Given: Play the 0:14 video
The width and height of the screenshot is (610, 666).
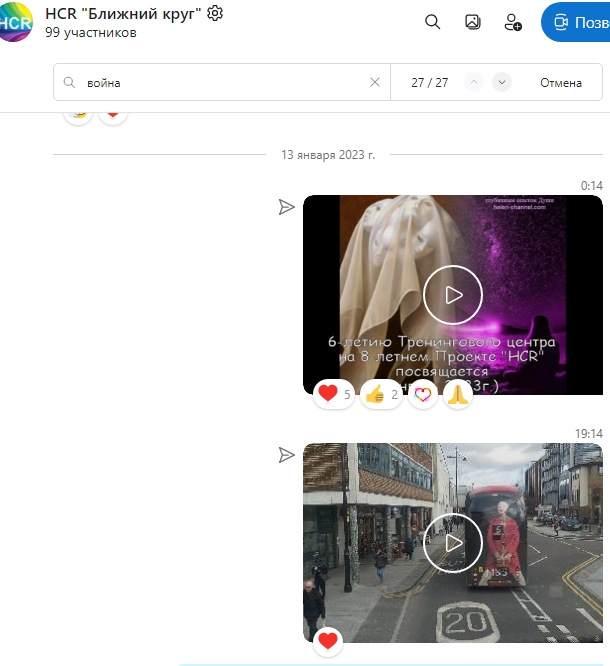Looking at the screenshot, I should [x=452, y=295].
